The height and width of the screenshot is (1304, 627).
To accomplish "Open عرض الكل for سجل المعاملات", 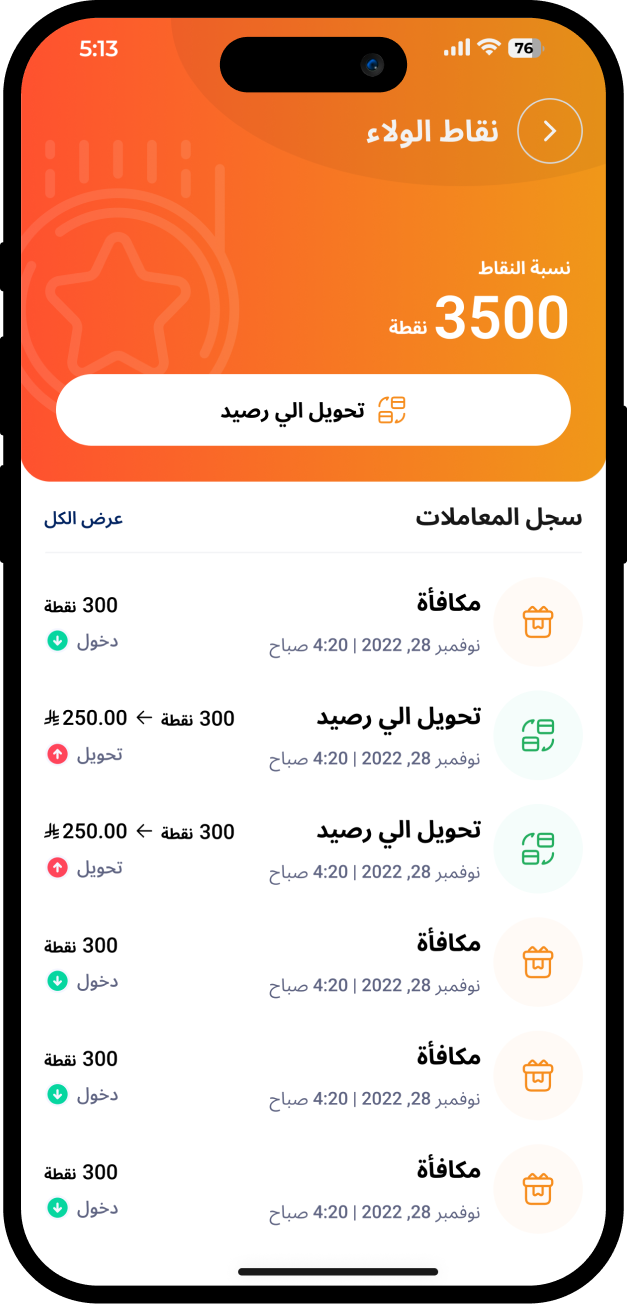I will point(83,519).
